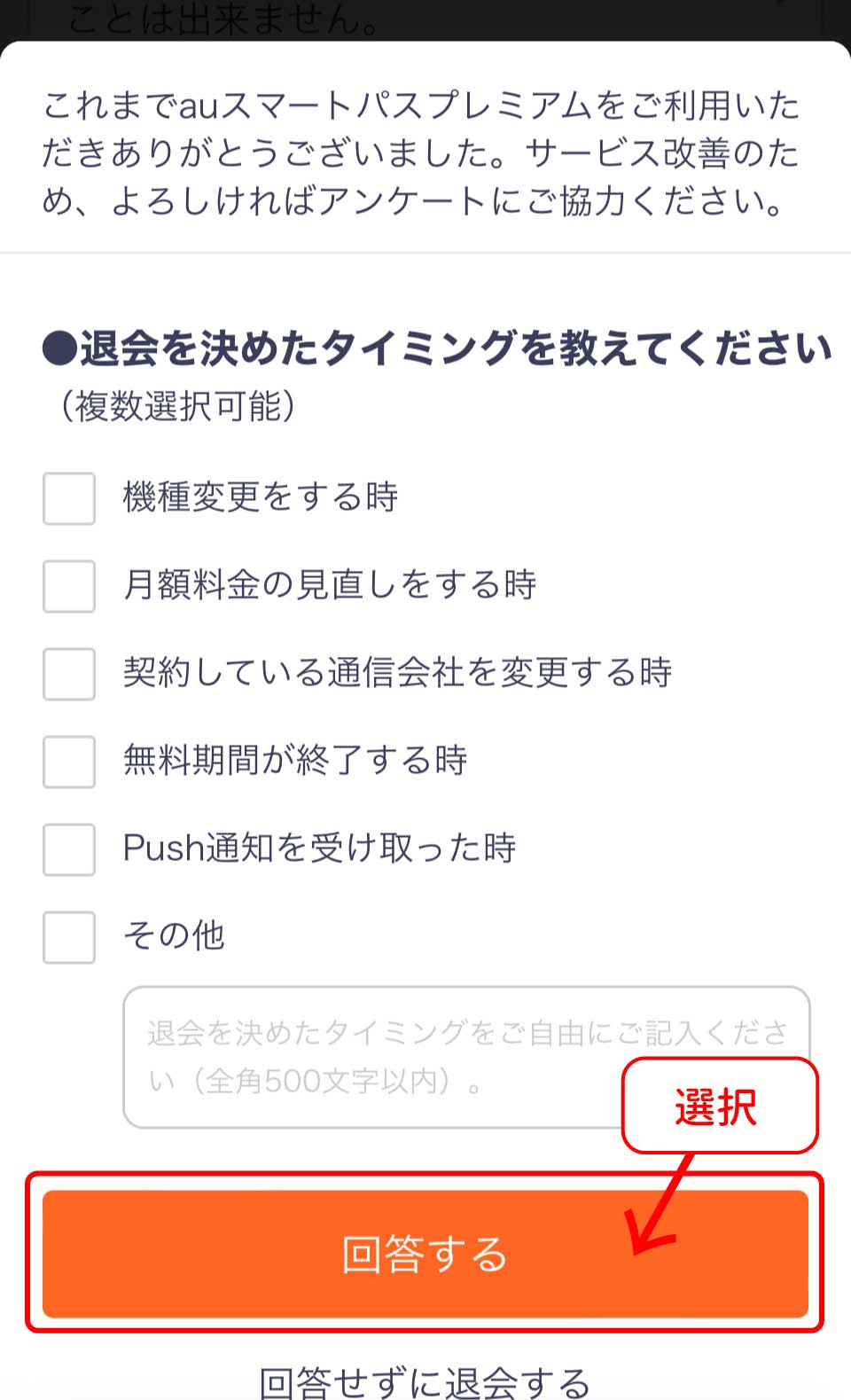Check Push通知を受け取った時 box
The image size is (851, 1400).
click(x=69, y=849)
